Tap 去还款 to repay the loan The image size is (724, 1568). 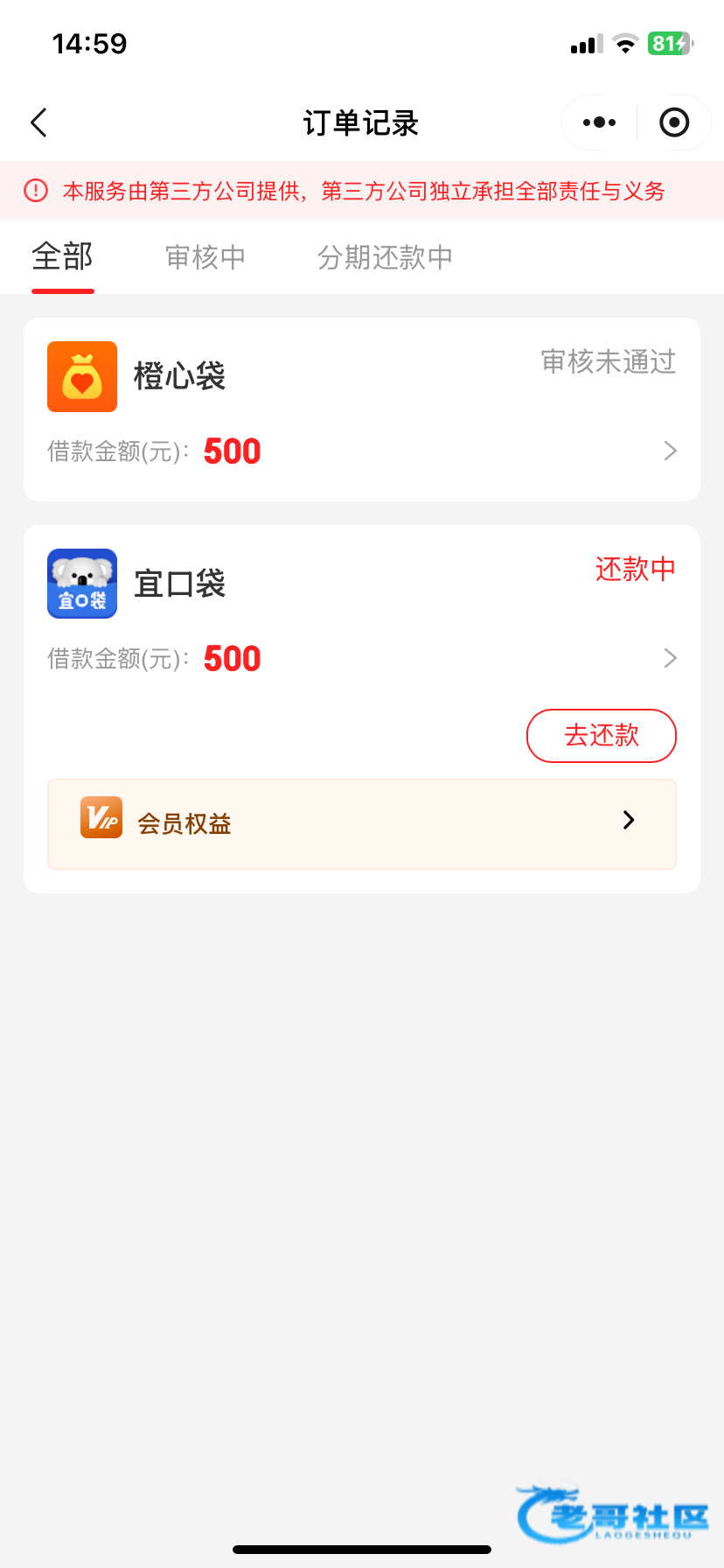601,736
